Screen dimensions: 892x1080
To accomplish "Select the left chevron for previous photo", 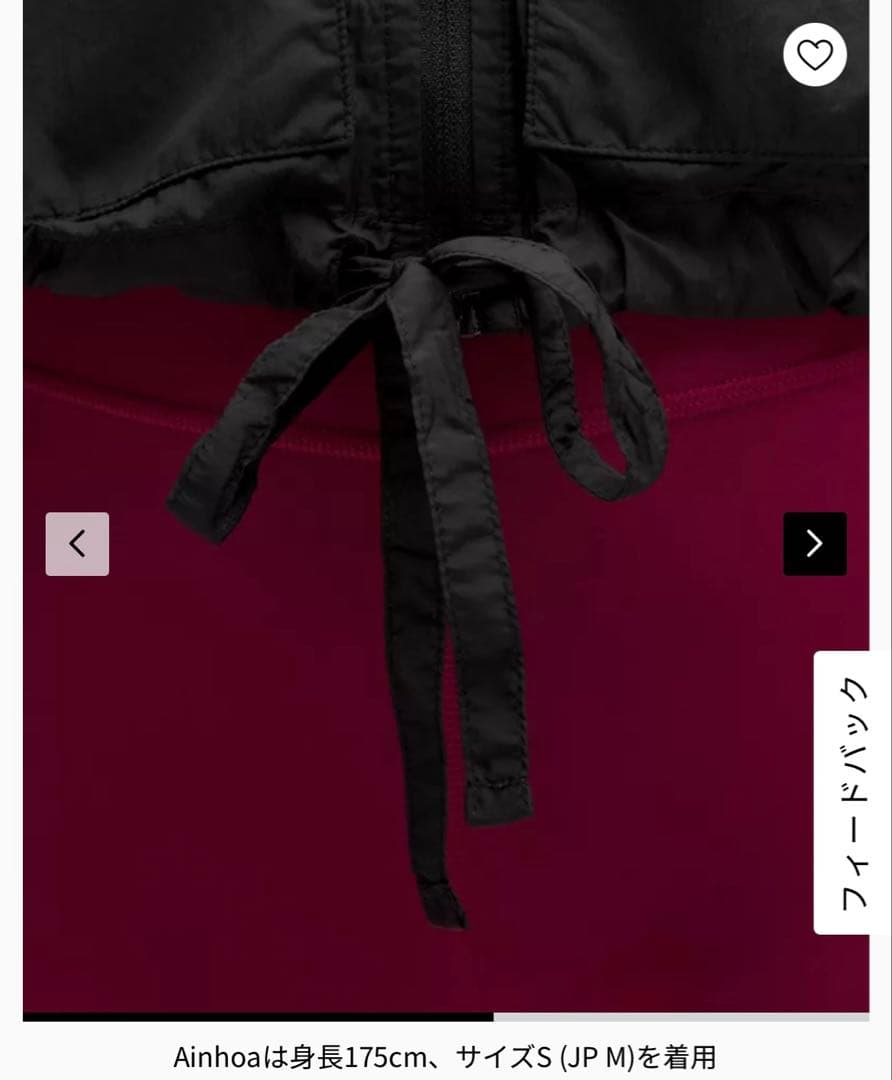I will [77, 543].
